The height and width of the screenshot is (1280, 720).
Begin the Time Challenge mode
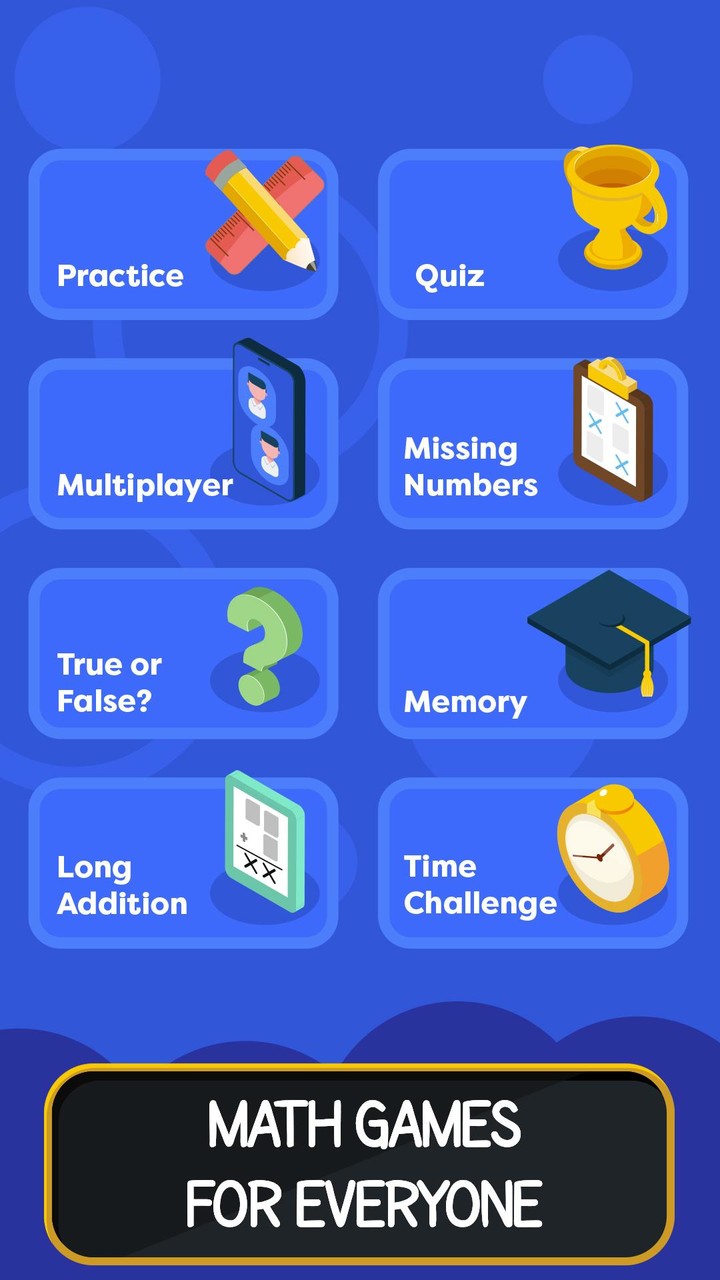pos(534,862)
